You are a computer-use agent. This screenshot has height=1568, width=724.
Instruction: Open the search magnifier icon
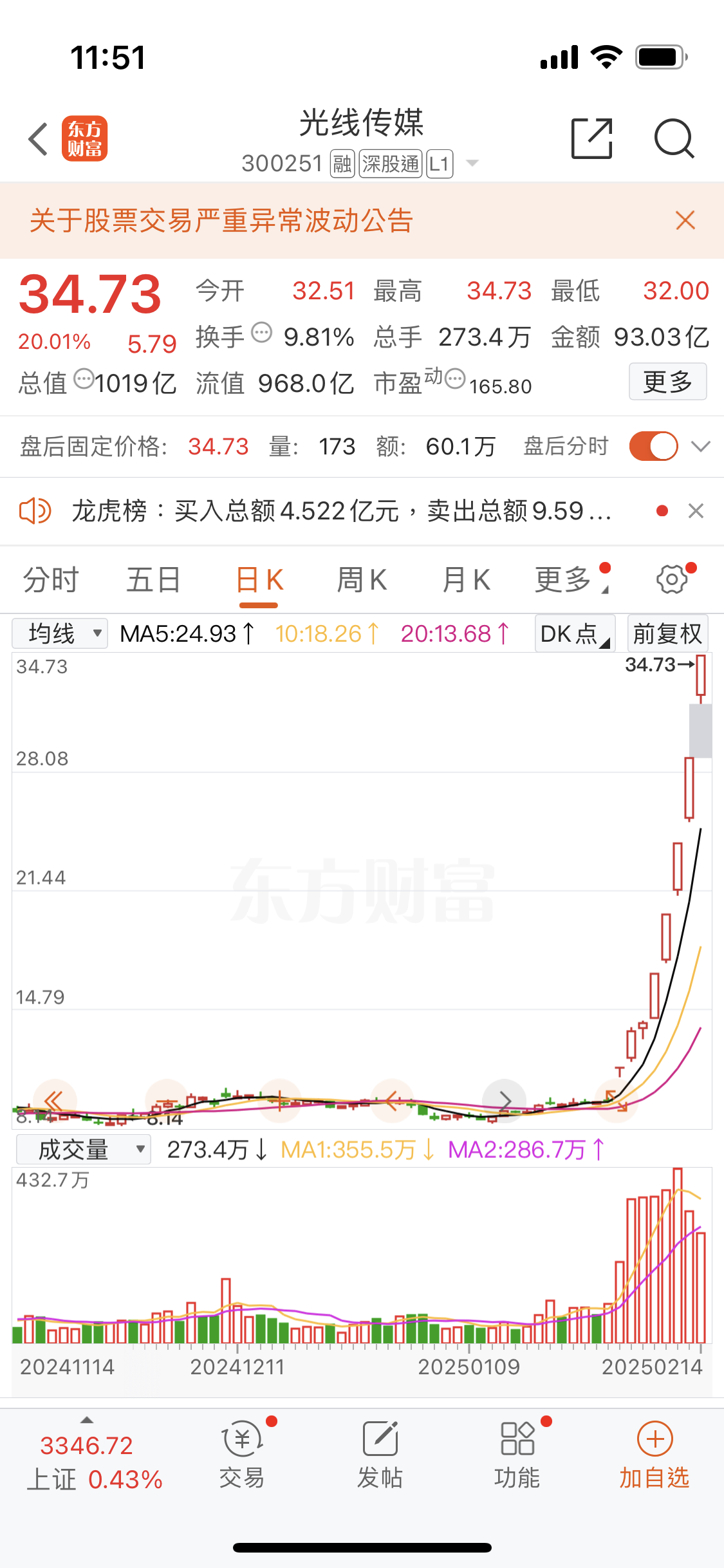pos(673,138)
